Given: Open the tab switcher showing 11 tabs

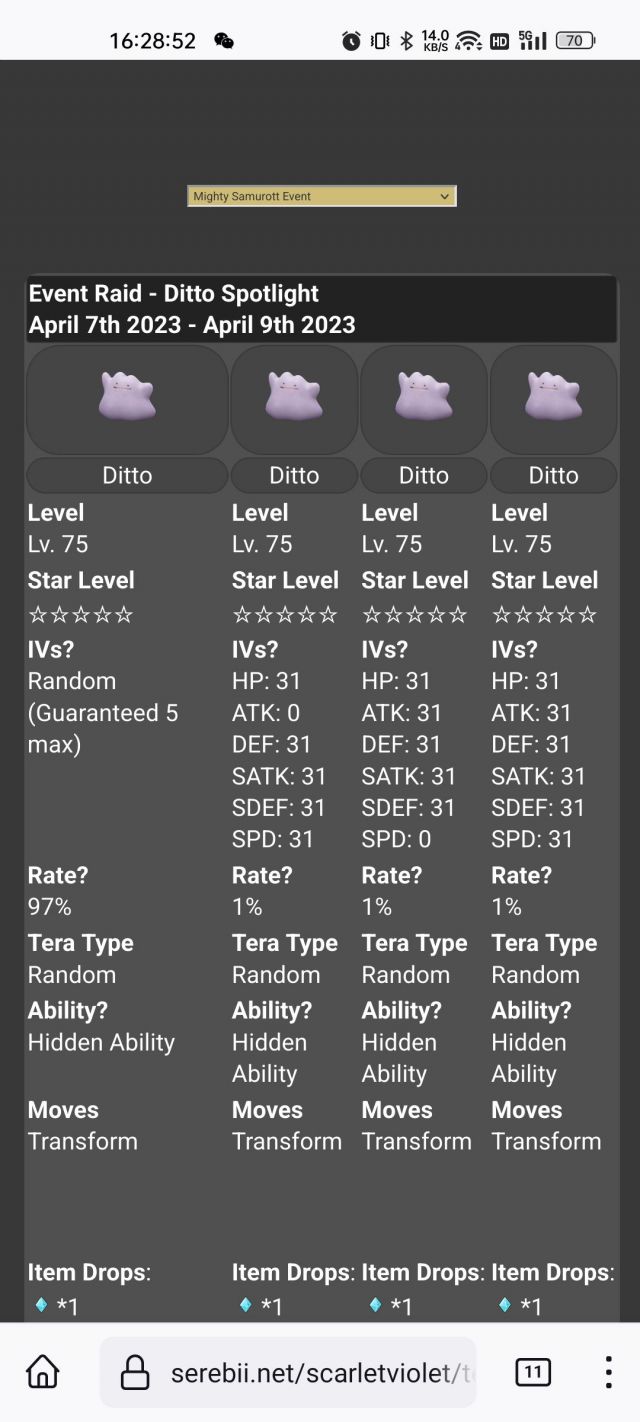Looking at the screenshot, I should [x=533, y=1372].
